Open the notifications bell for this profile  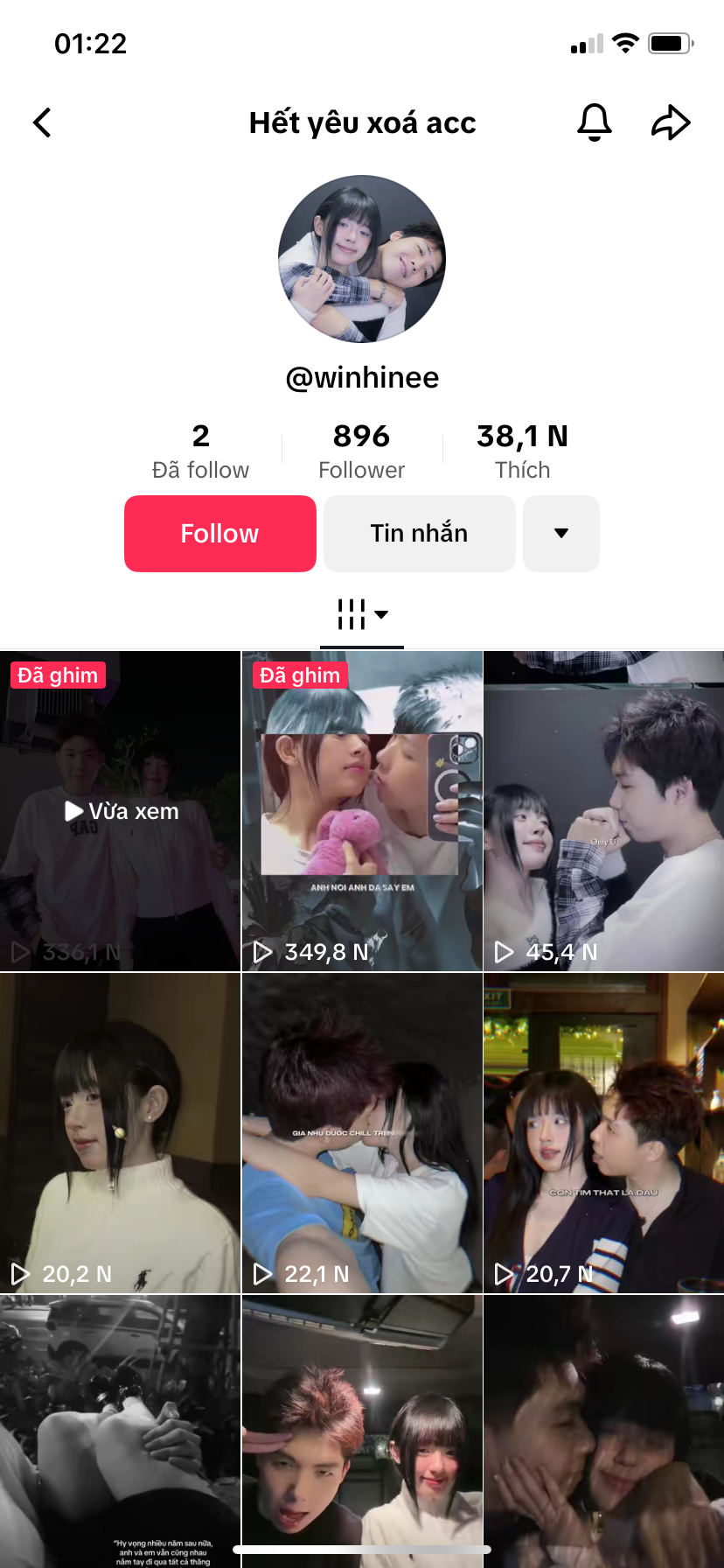(594, 122)
